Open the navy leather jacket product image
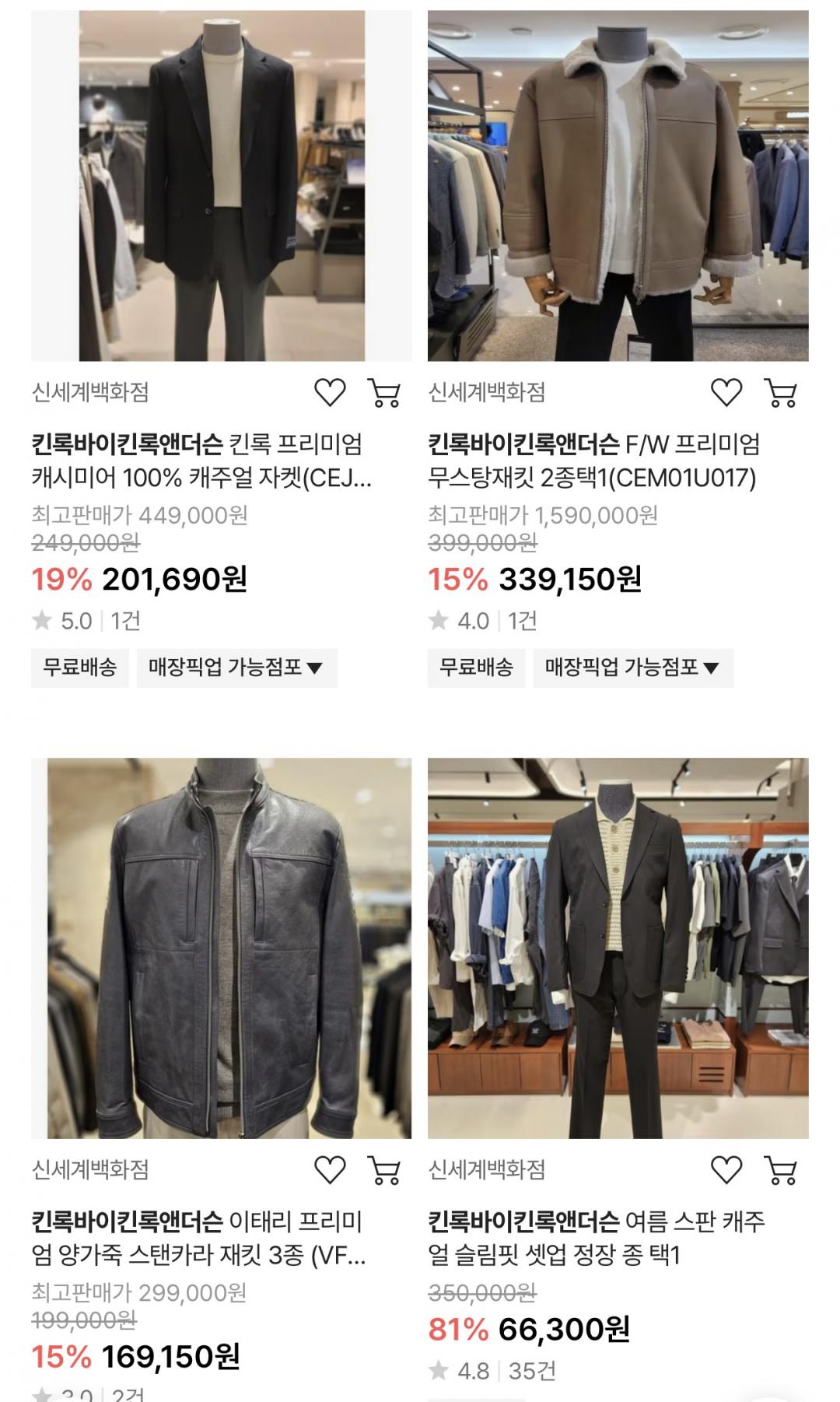This screenshot has width=840, height=1402. pos(222,948)
